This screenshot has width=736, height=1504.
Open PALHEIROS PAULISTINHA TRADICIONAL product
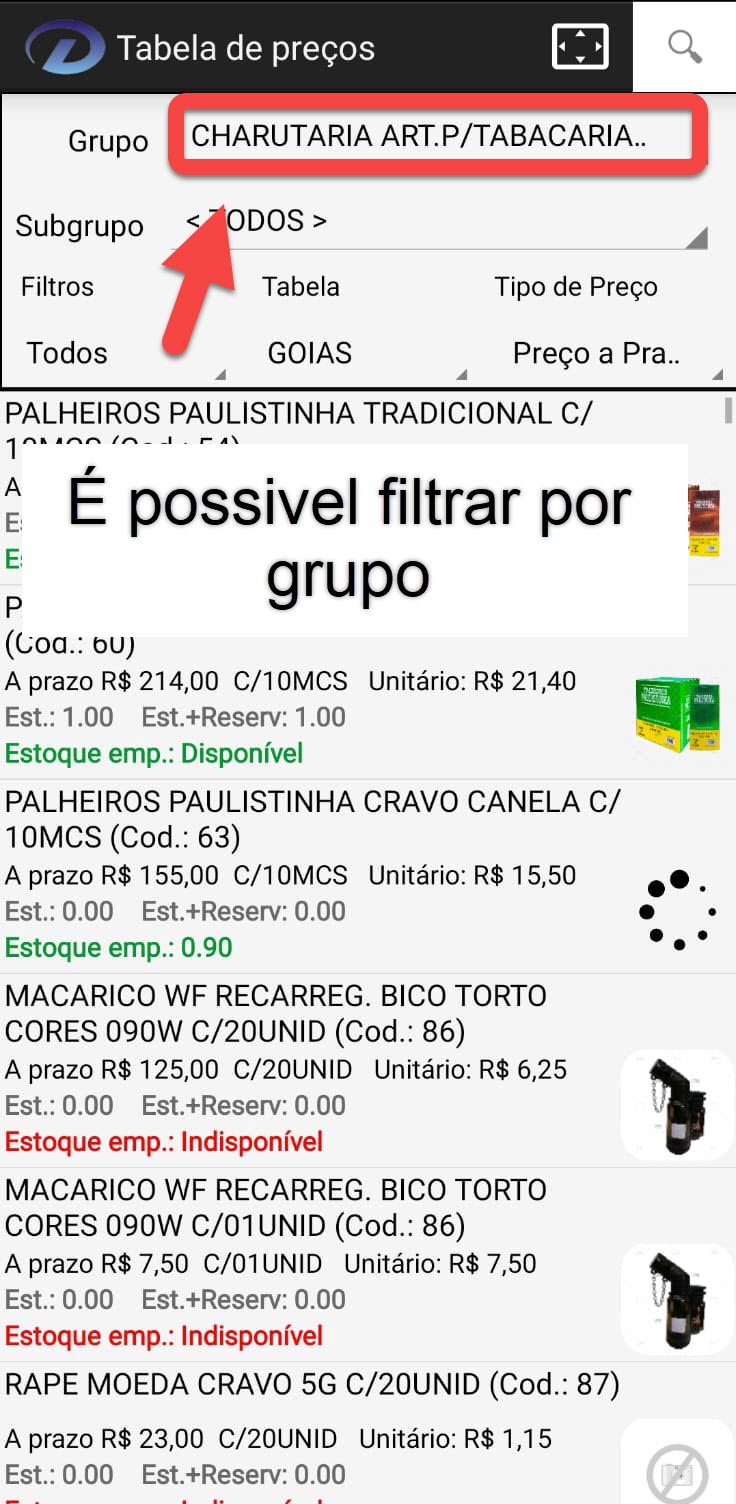pyautogui.click(x=300, y=415)
